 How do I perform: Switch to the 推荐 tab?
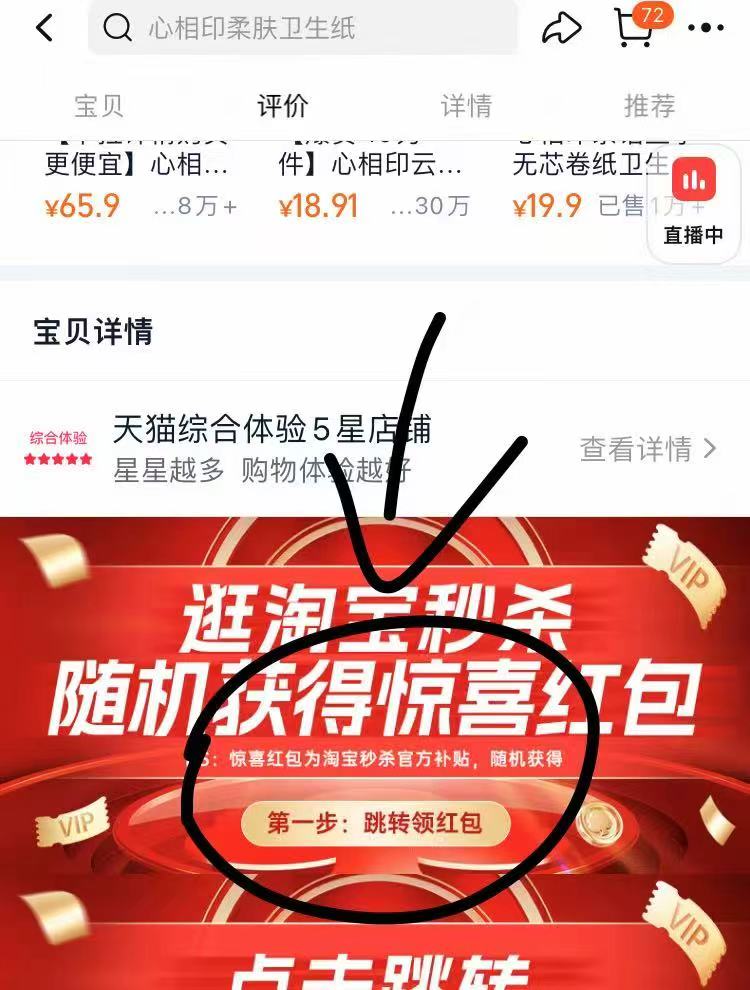tap(650, 106)
